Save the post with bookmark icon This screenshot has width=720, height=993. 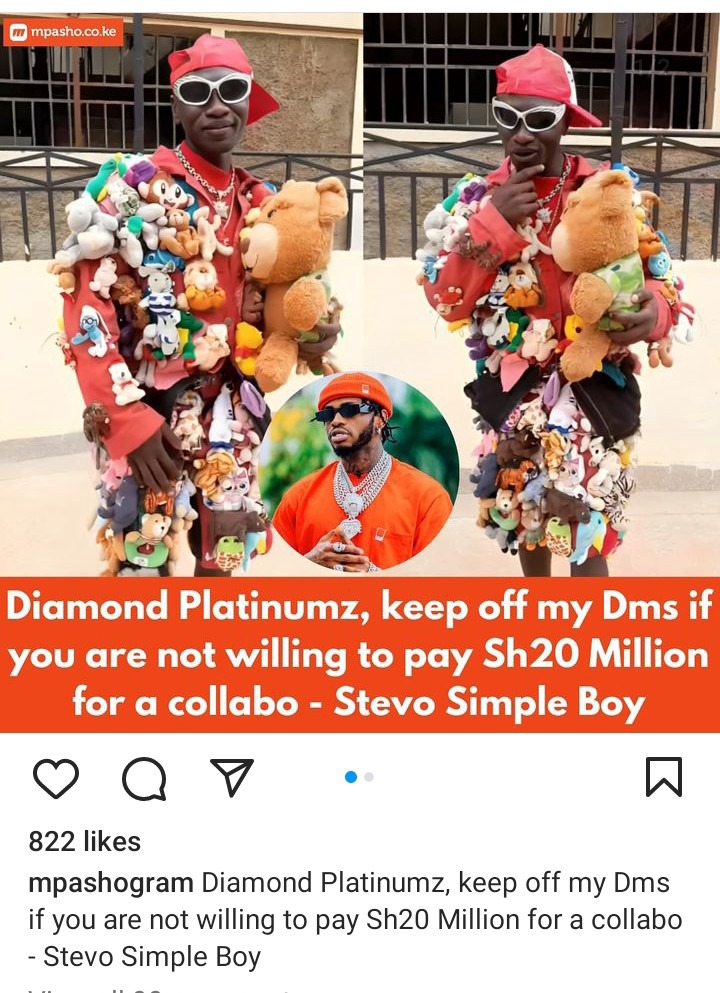point(663,777)
